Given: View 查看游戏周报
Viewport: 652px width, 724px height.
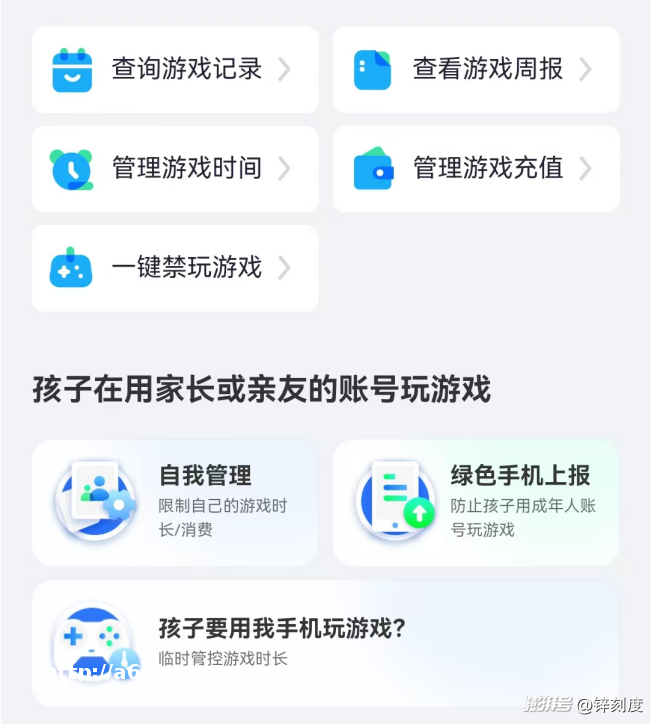Looking at the screenshot, I should (x=476, y=69).
